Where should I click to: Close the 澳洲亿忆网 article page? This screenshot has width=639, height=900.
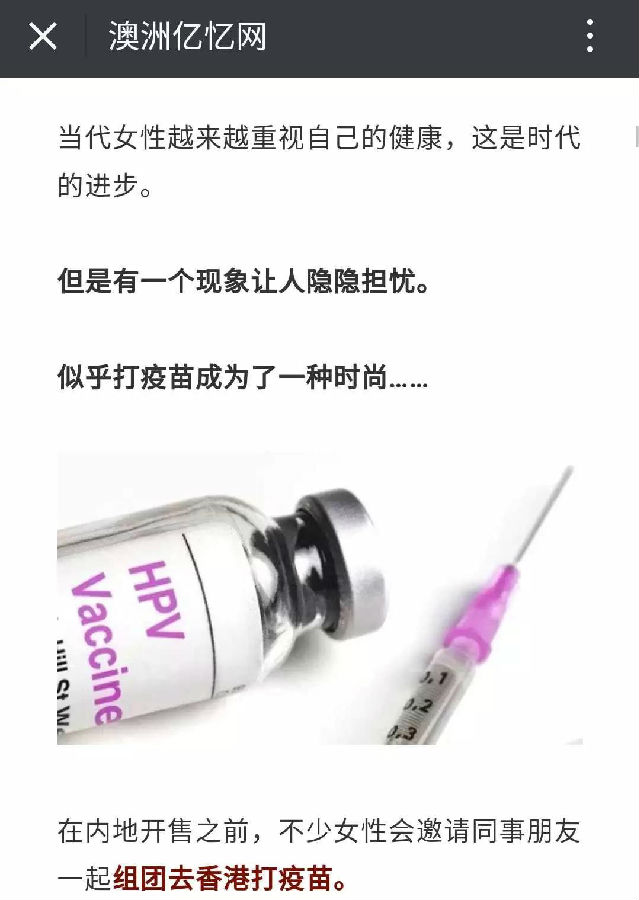click(x=43, y=38)
